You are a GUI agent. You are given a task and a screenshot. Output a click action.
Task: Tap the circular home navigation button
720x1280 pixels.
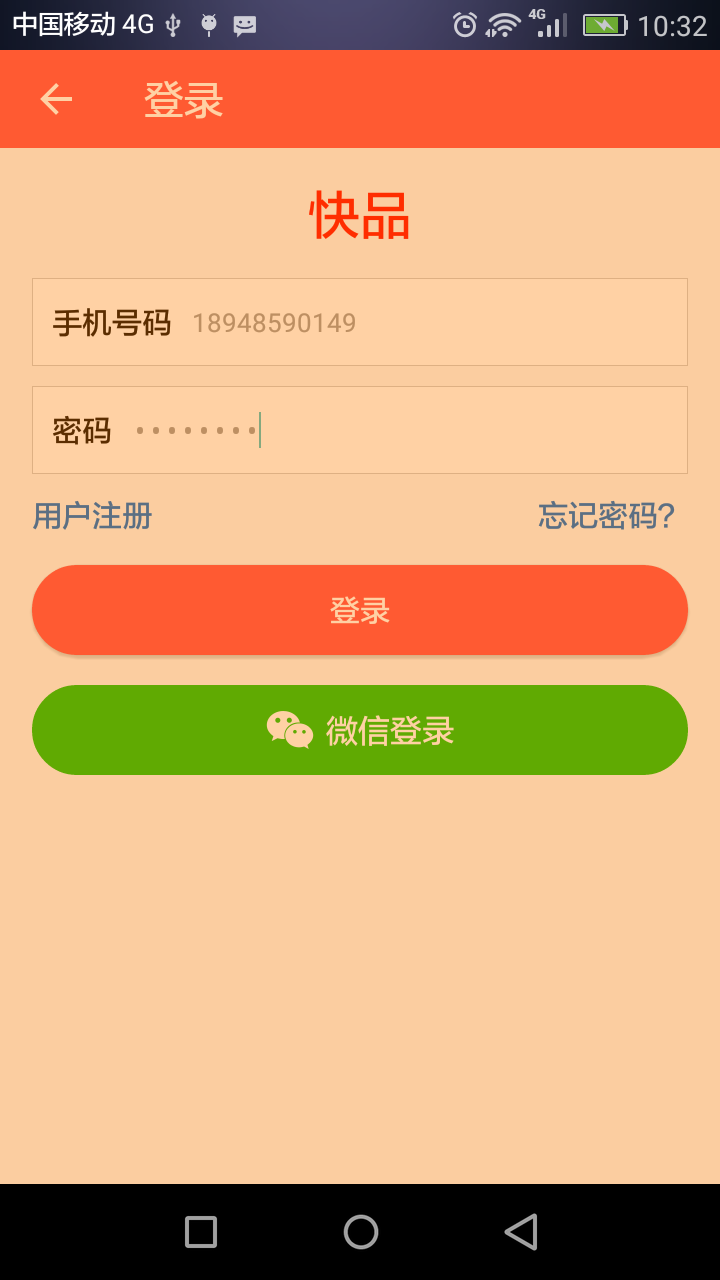(x=360, y=1231)
